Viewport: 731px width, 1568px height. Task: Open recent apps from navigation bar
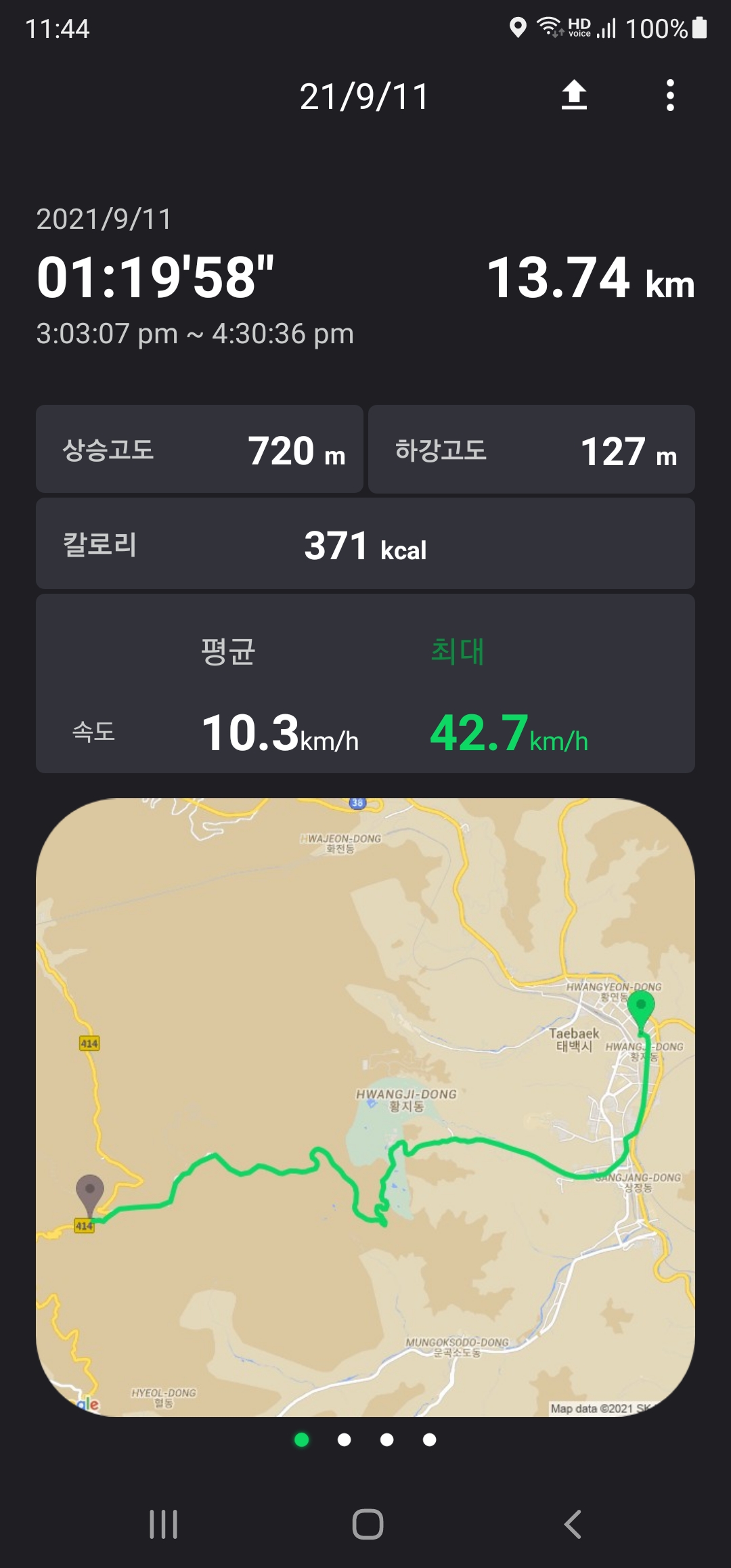[163, 1524]
